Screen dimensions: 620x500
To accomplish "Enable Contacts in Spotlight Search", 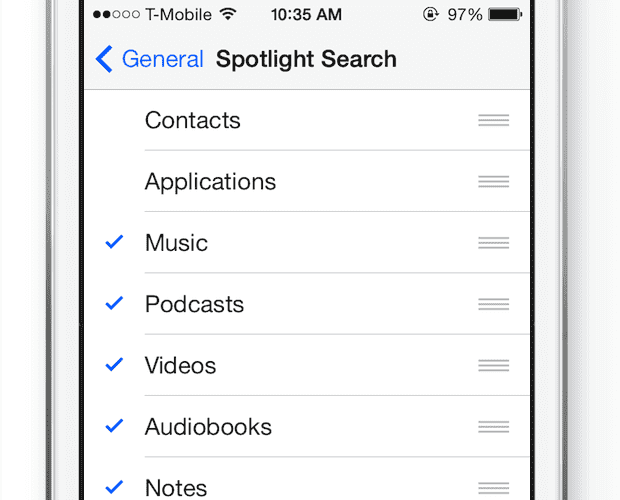I will point(193,121).
